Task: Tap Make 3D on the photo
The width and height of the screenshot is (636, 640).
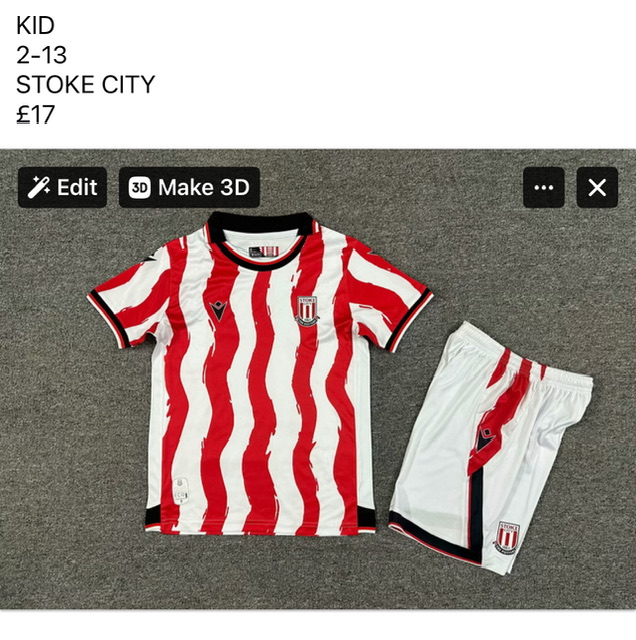Action: point(189,188)
